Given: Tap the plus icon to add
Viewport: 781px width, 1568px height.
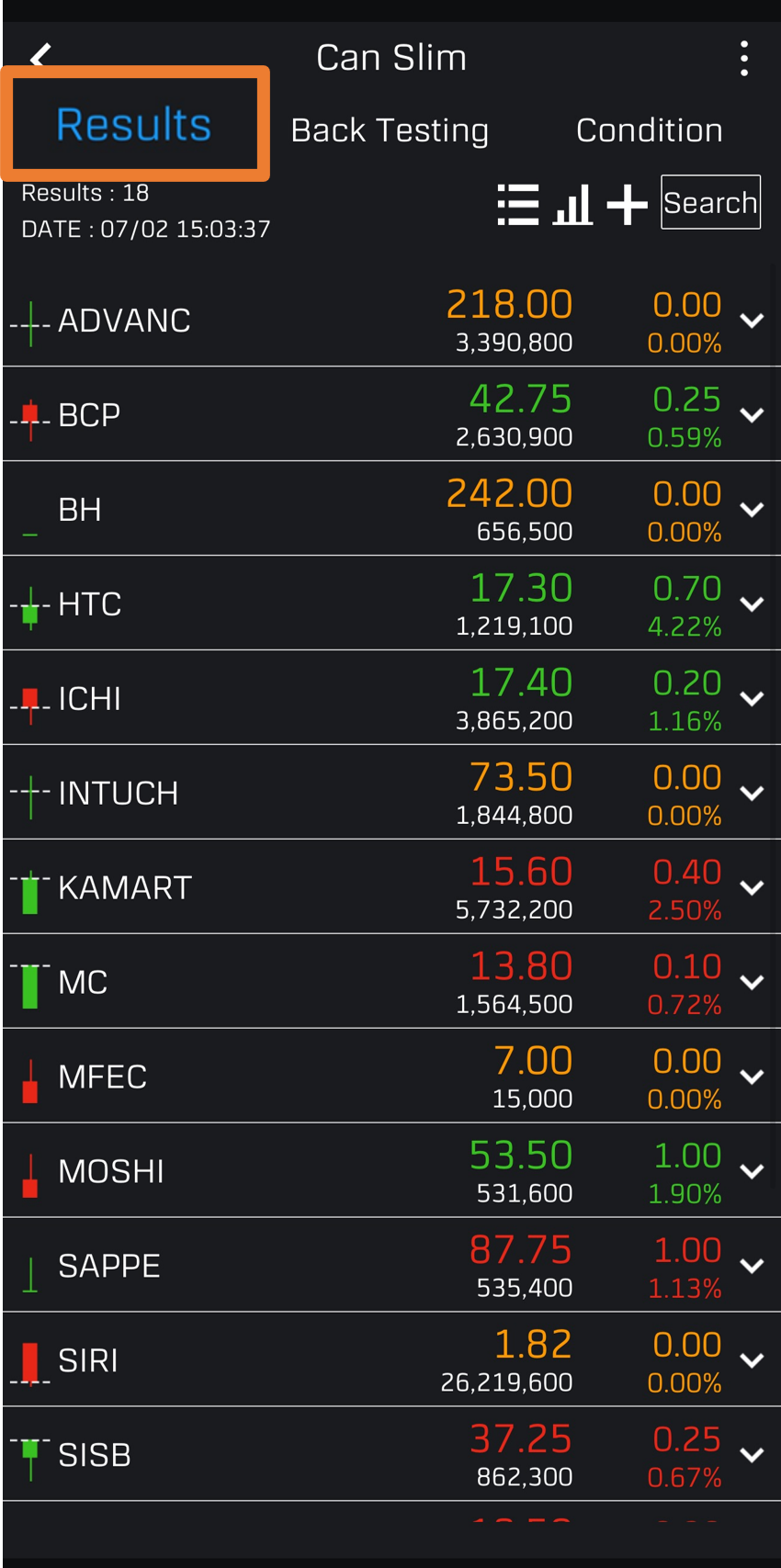Looking at the screenshot, I should [x=627, y=204].
